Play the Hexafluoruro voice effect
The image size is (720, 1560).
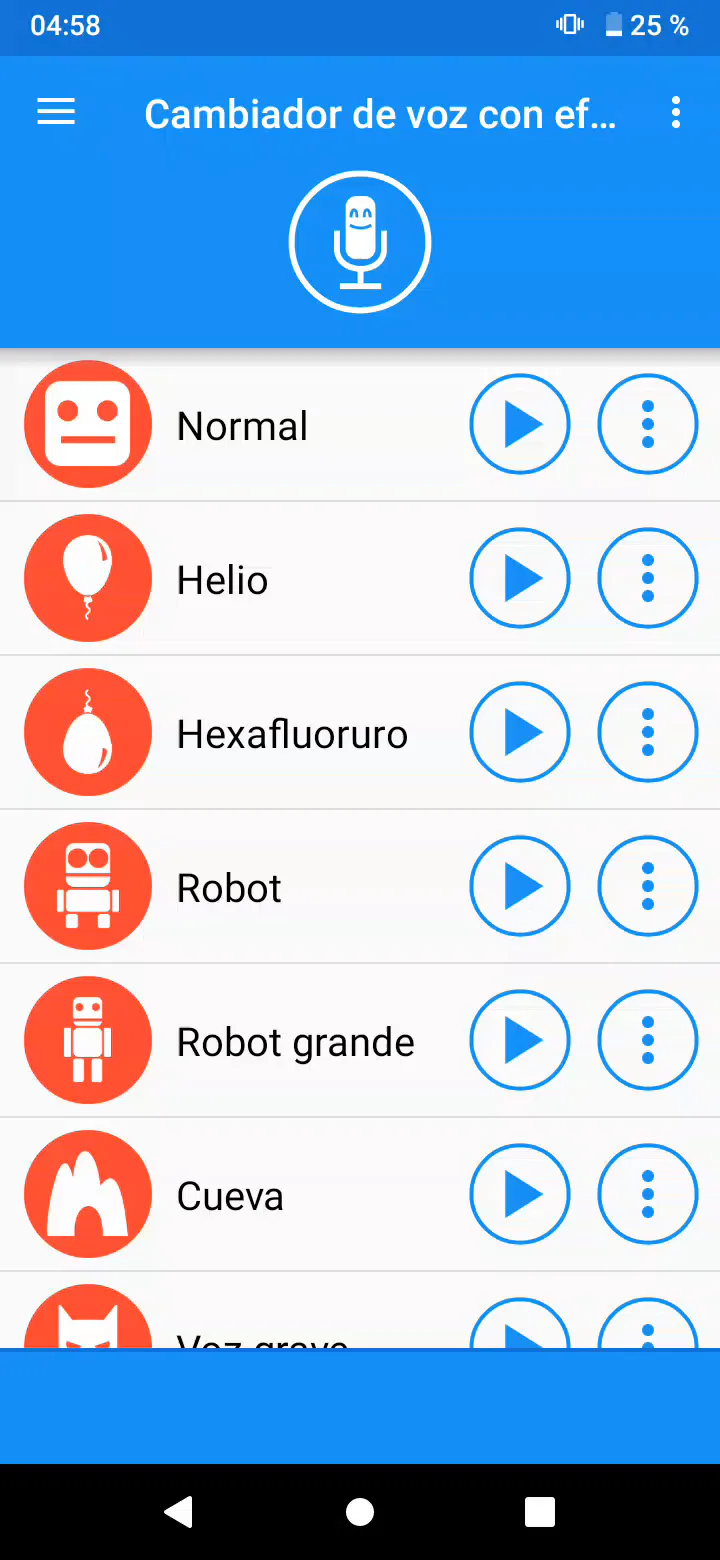[x=520, y=733]
